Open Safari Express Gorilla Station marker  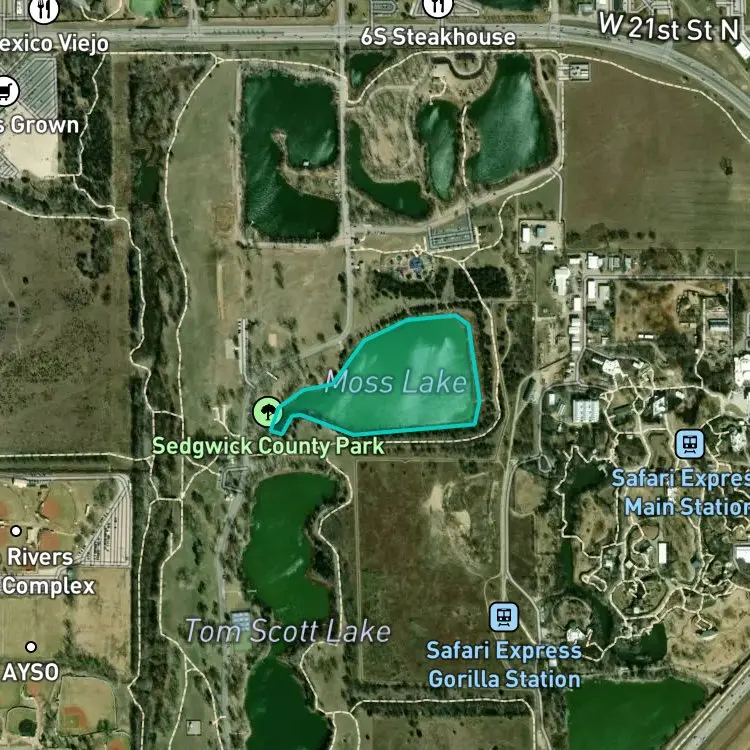pyautogui.click(x=504, y=617)
